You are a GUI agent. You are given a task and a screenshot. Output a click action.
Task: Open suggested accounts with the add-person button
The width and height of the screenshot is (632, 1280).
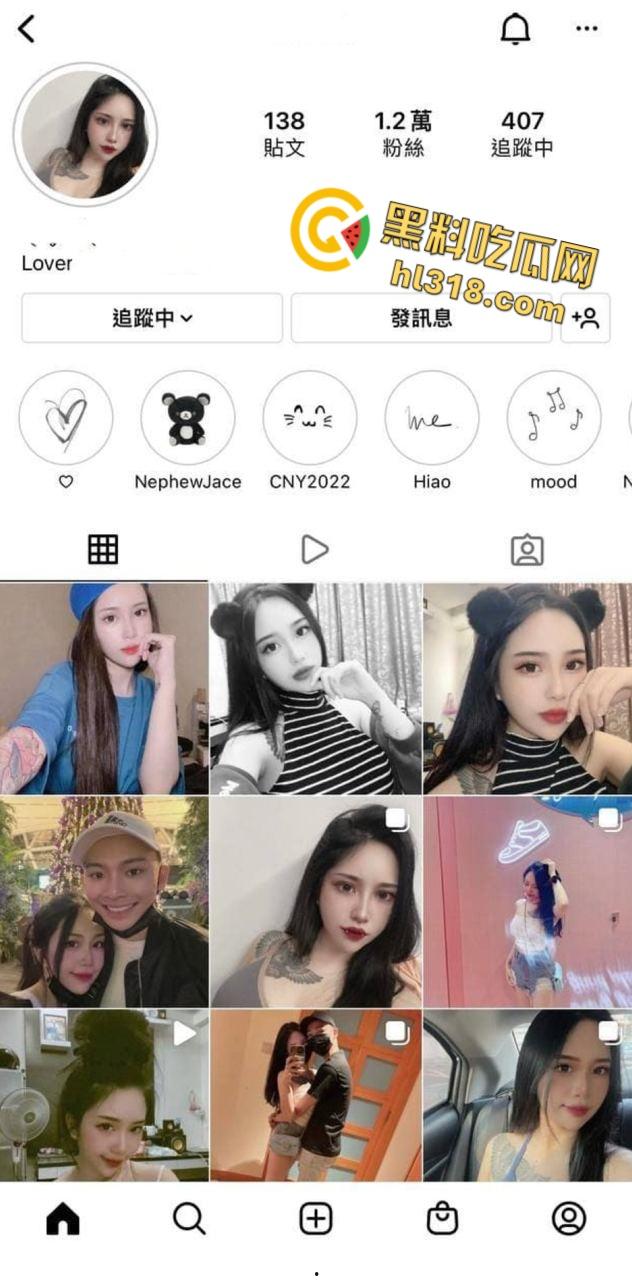tap(586, 318)
